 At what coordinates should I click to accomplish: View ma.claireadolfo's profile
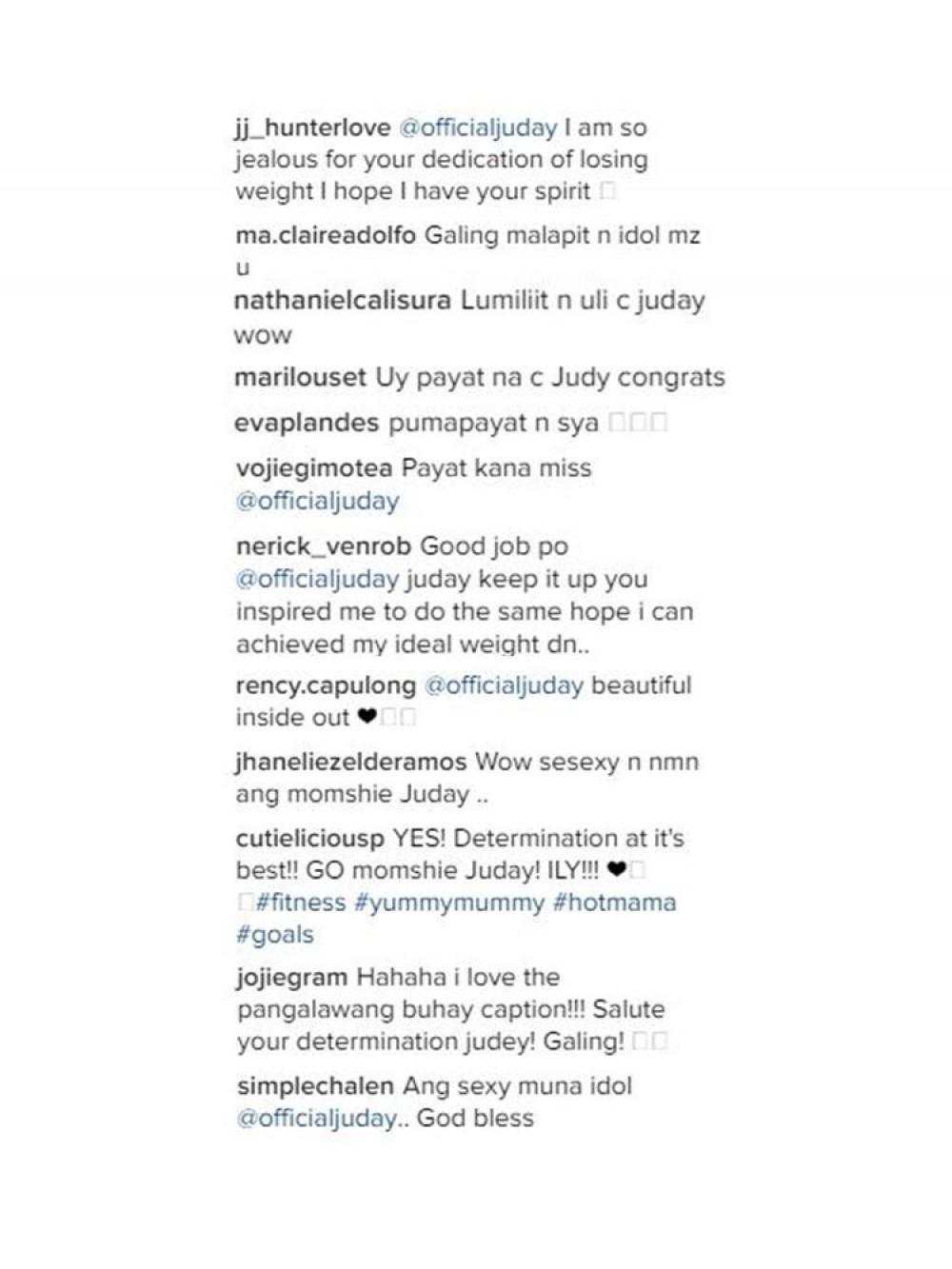(x=325, y=236)
